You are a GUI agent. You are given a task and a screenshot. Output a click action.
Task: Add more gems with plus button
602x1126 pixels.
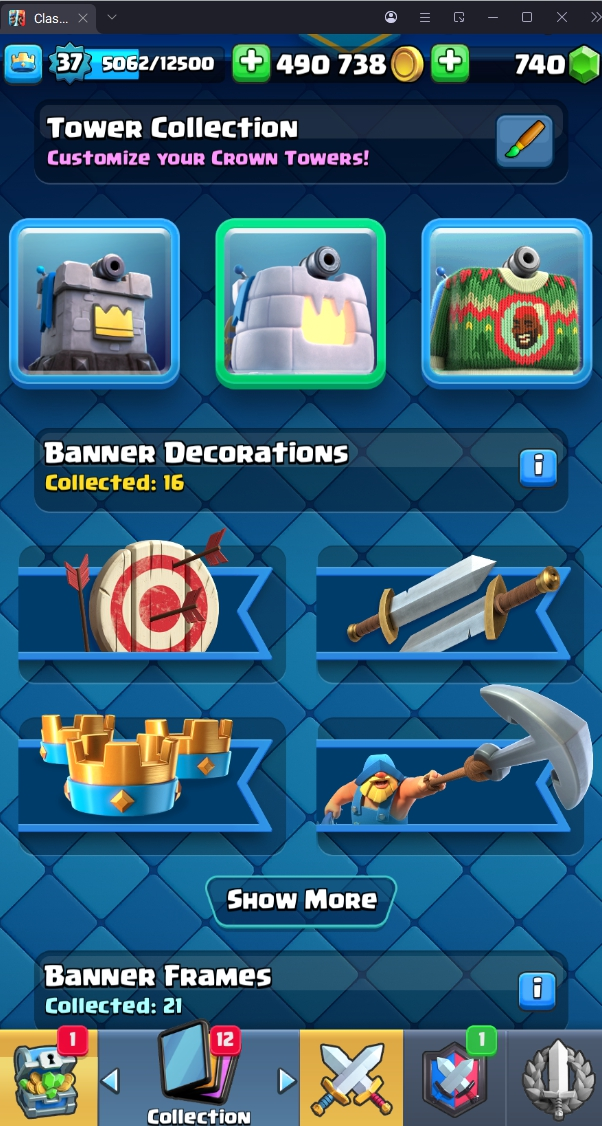[451, 64]
